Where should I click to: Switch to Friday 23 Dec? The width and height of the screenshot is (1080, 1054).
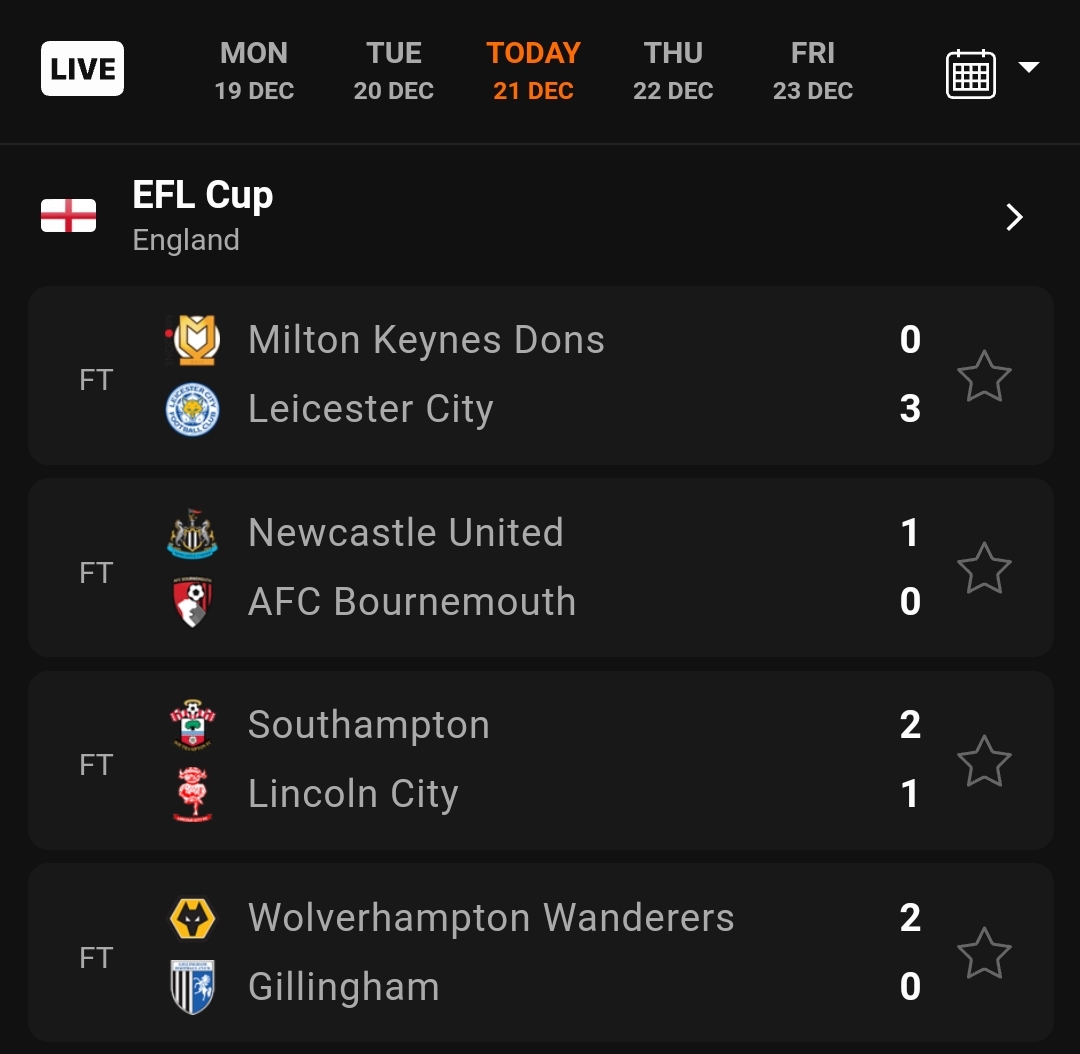(x=812, y=71)
